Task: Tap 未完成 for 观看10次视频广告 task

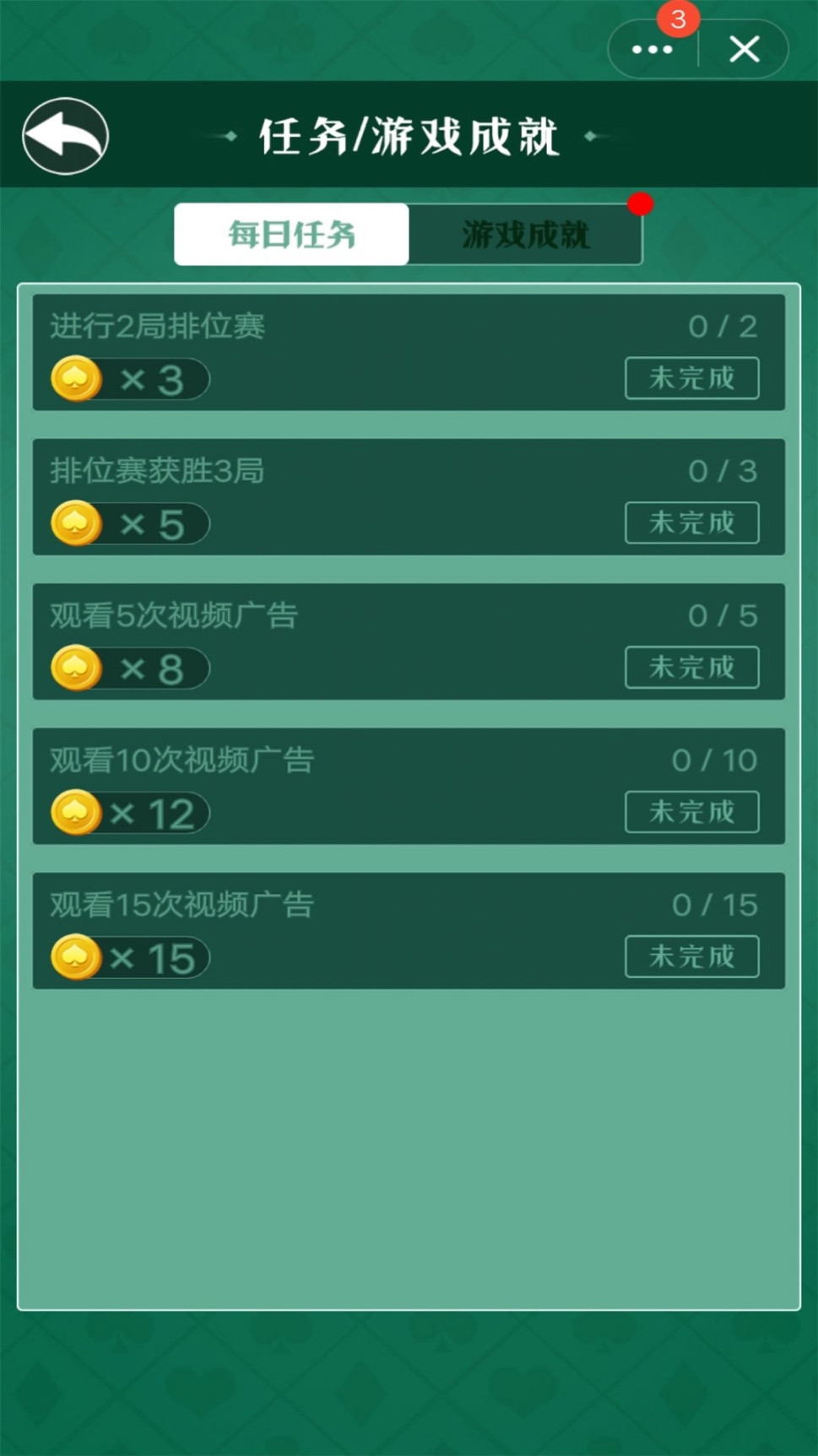Action: pos(691,812)
